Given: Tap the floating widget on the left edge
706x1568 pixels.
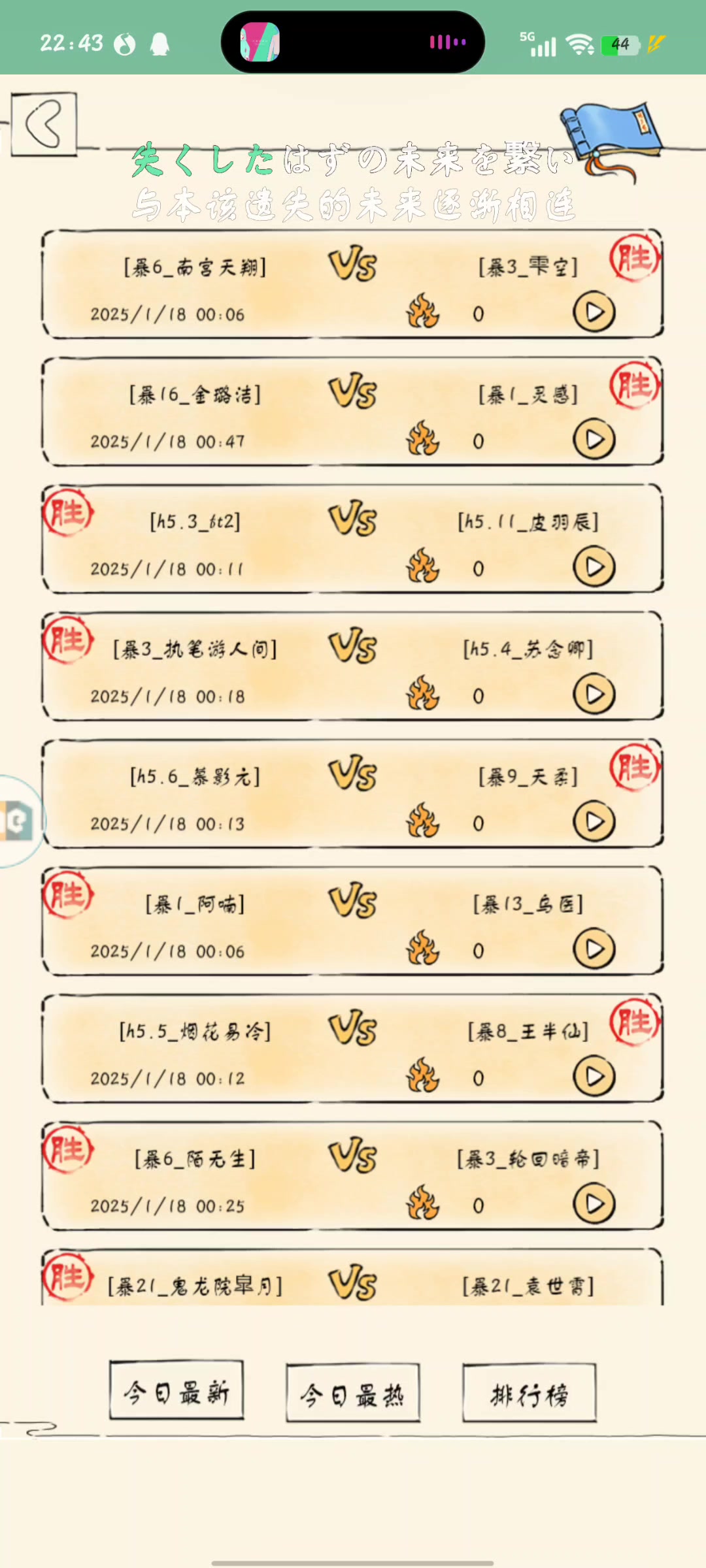Looking at the screenshot, I should click(18, 821).
